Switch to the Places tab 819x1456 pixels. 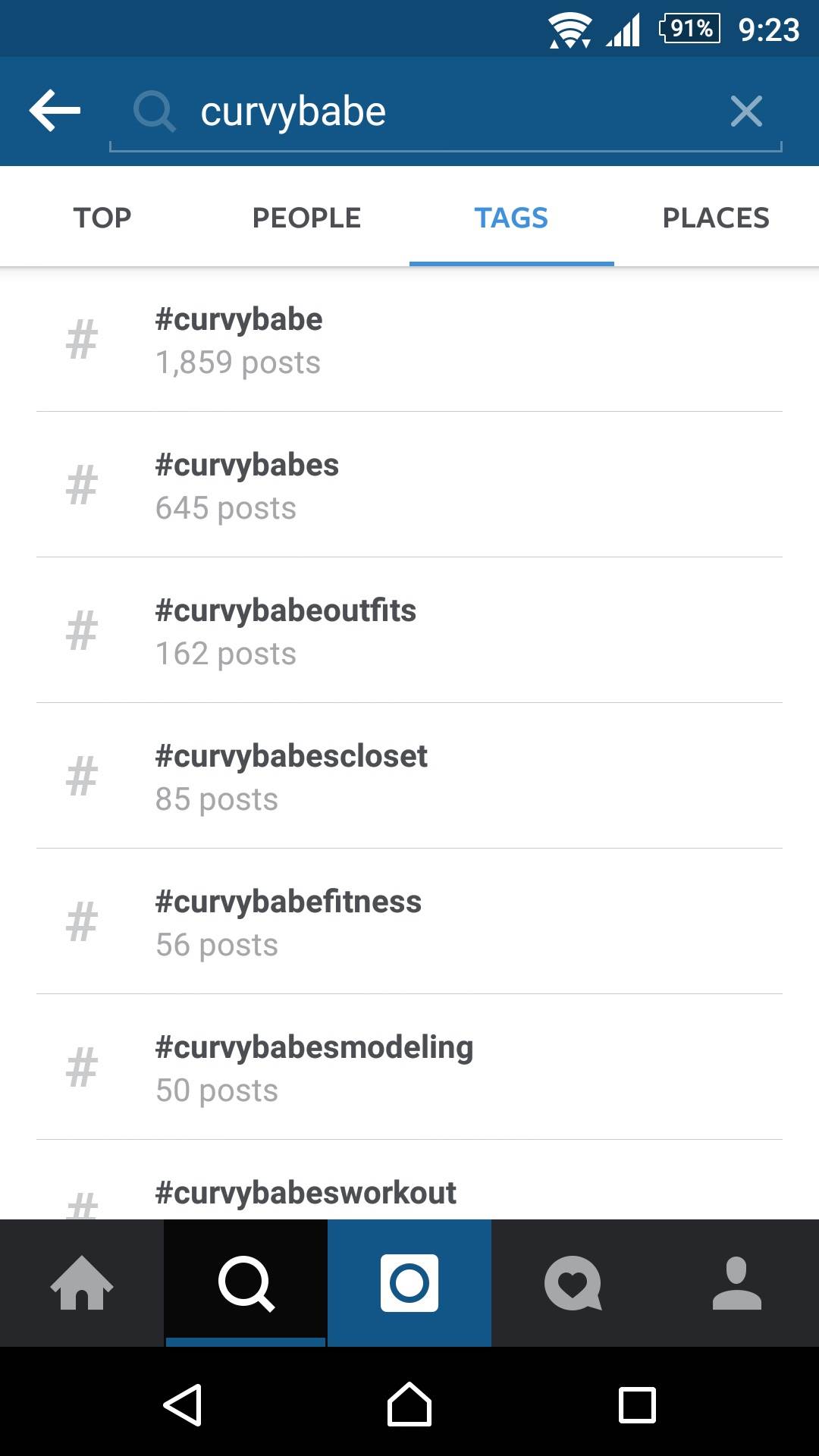(x=716, y=218)
